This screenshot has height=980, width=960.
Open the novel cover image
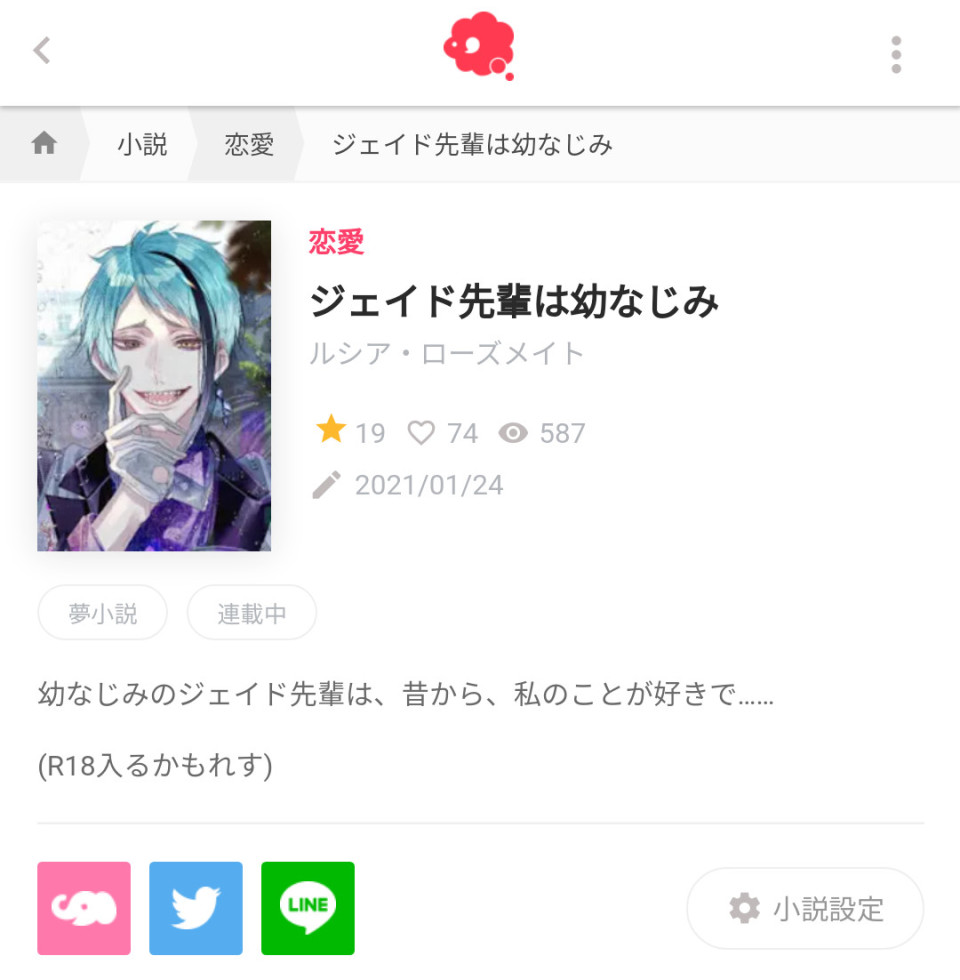point(154,386)
